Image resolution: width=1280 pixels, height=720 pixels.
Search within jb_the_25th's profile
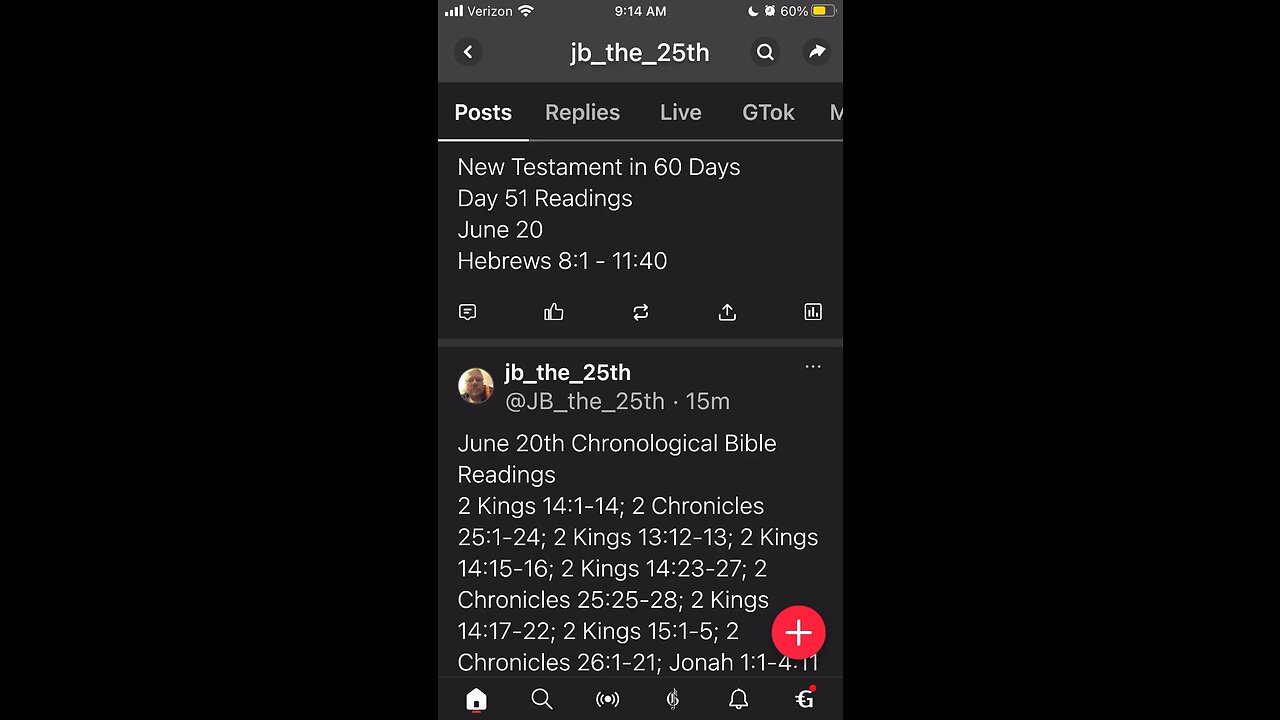[x=765, y=52]
